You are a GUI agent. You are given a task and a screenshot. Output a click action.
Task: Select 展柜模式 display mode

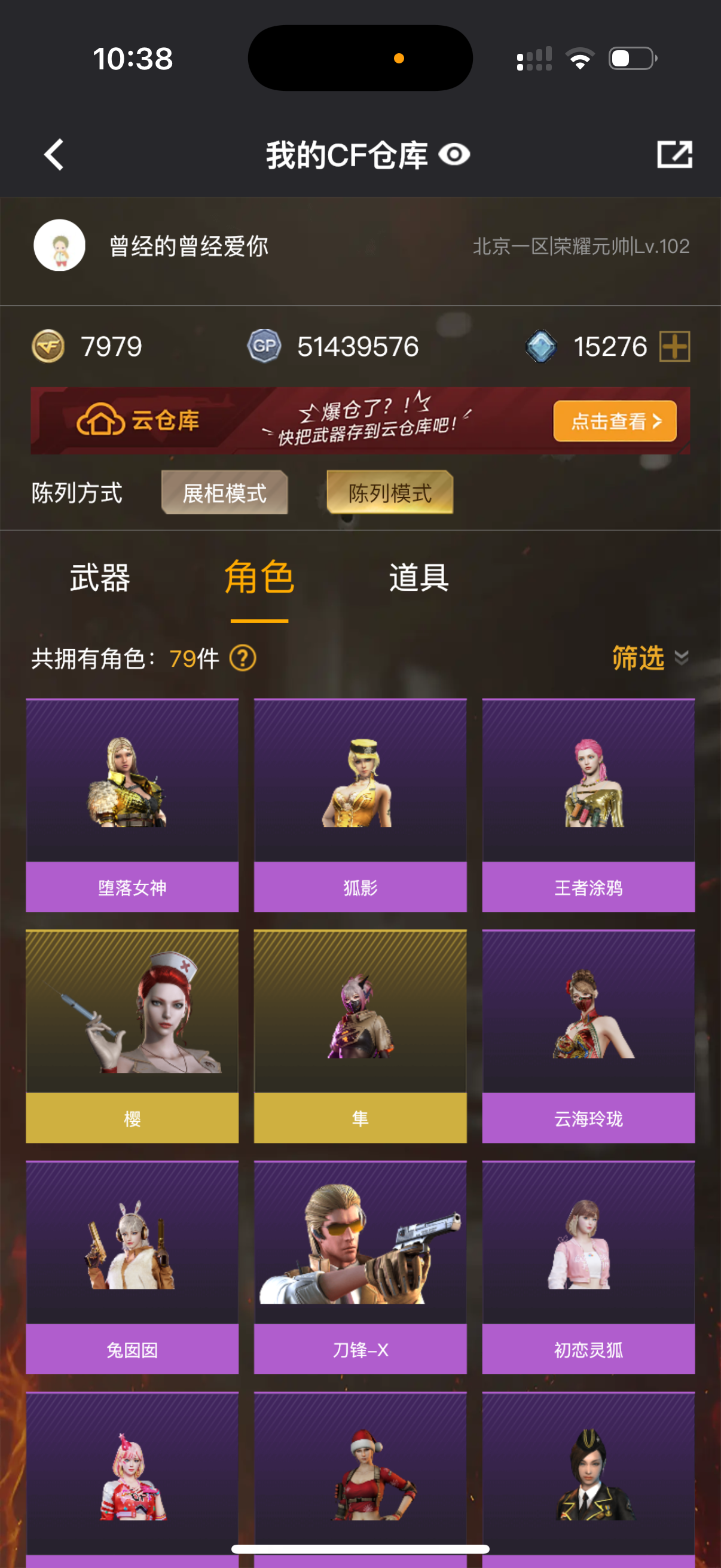click(x=225, y=492)
